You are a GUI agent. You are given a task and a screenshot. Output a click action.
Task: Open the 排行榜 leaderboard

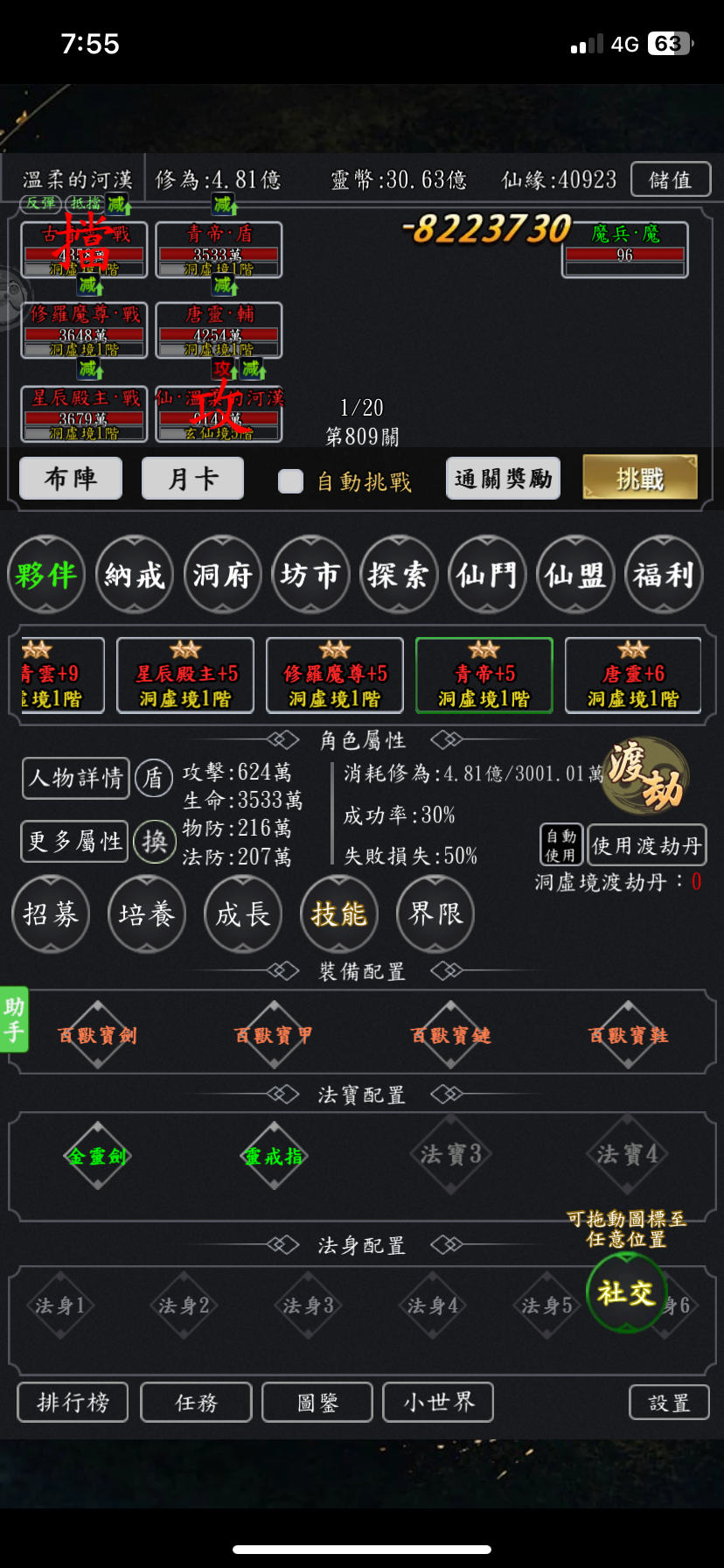point(73,1403)
